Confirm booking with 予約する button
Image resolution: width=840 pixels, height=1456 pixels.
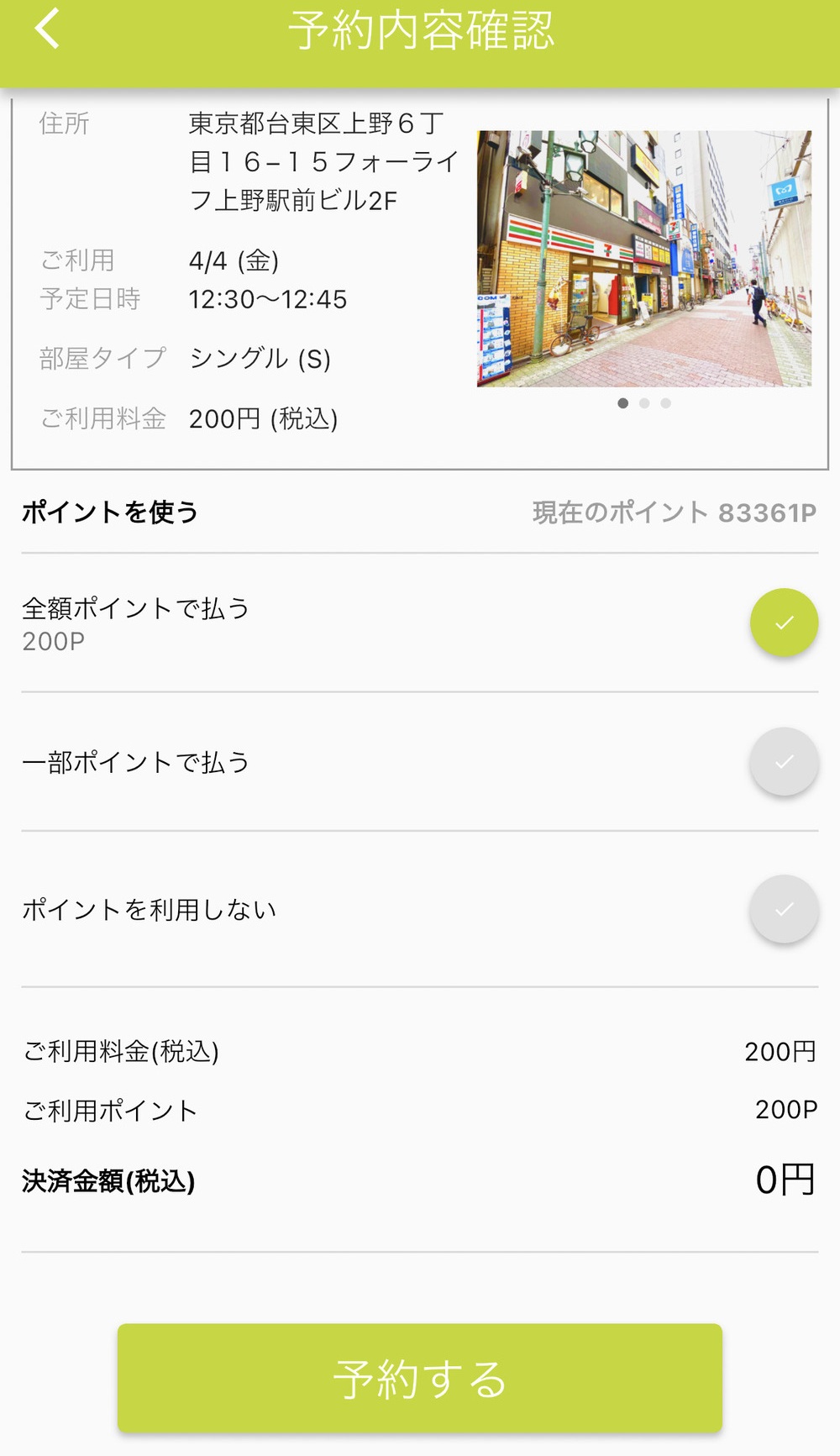coord(419,1378)
